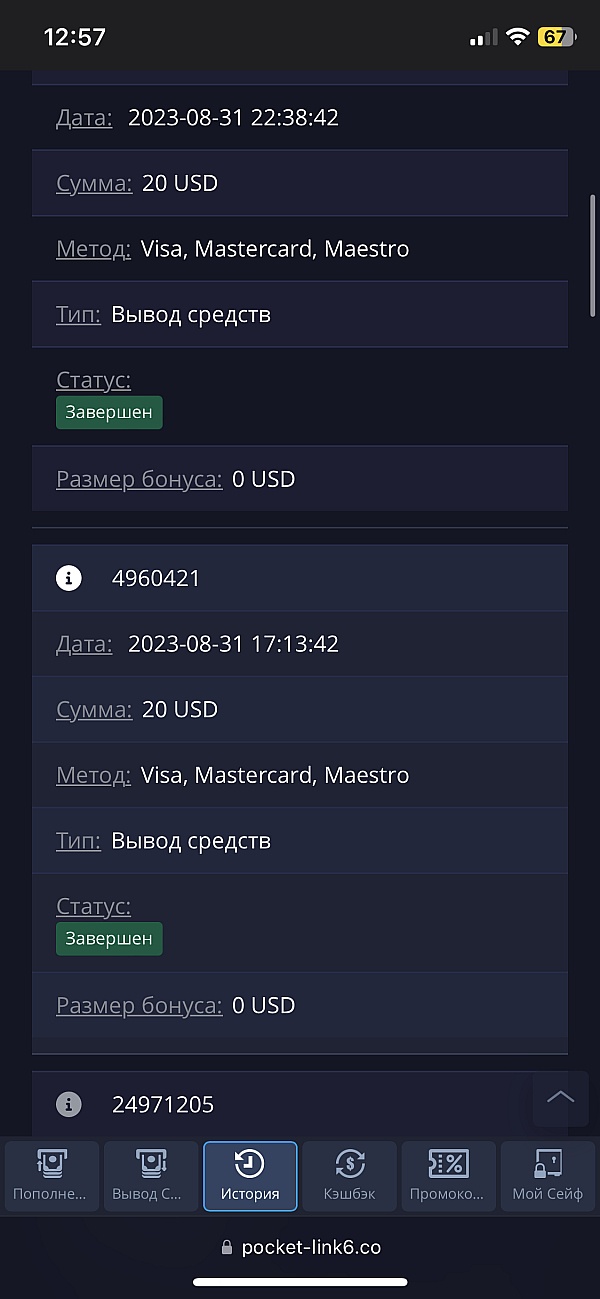
Task: Tap the pocket-link6.co address bar
Action: point(300,1247)
